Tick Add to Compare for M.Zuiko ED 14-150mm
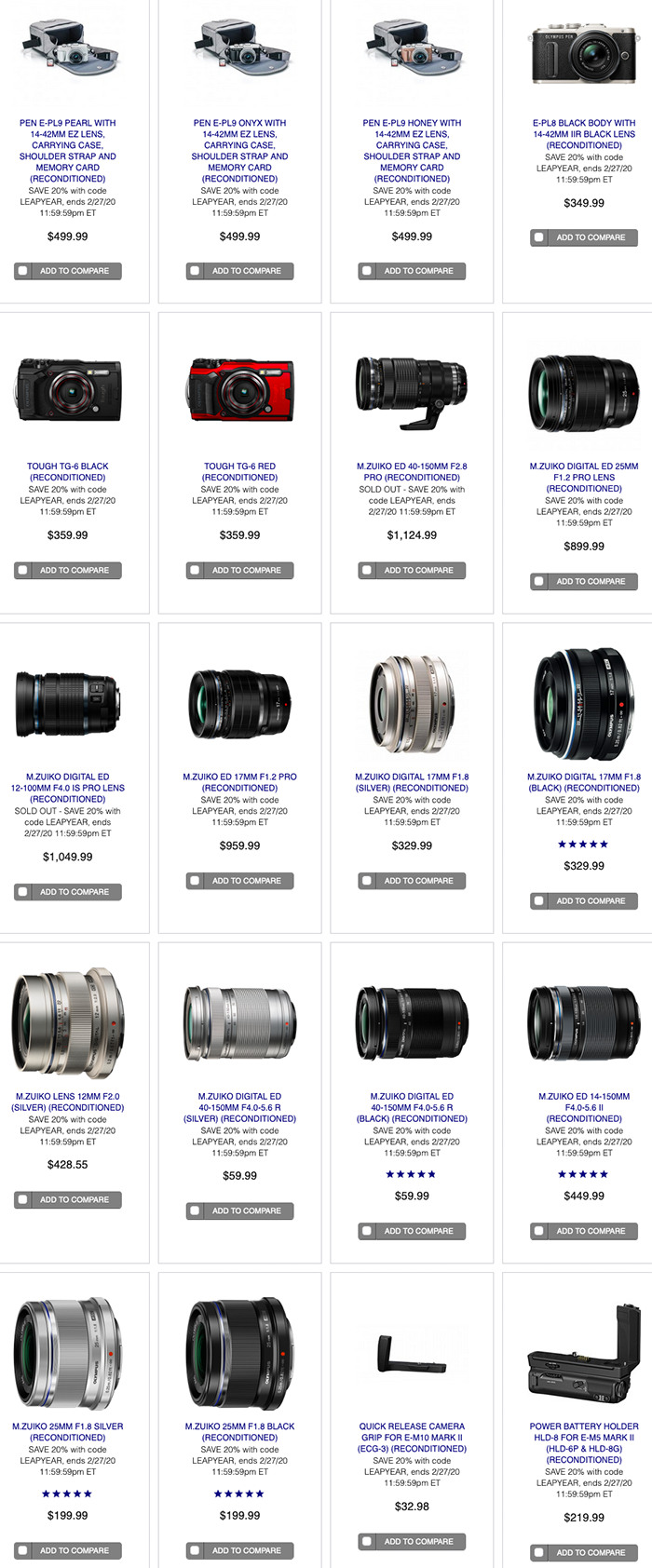Viewport: 652px width, 1568px height. point(538,1231)
